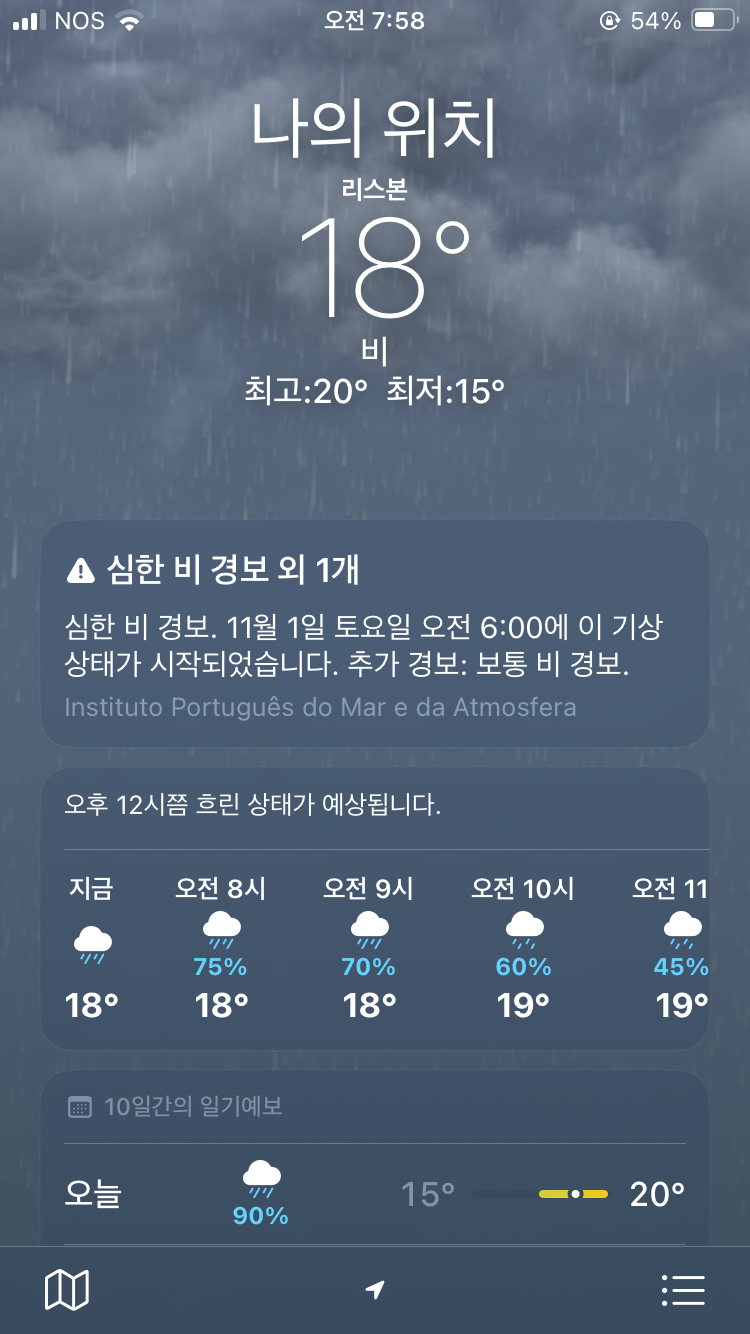This screenshot has width=750, height=1334.
Task: Open the 심한 비 경보 warning card
Action: point(375,633)
